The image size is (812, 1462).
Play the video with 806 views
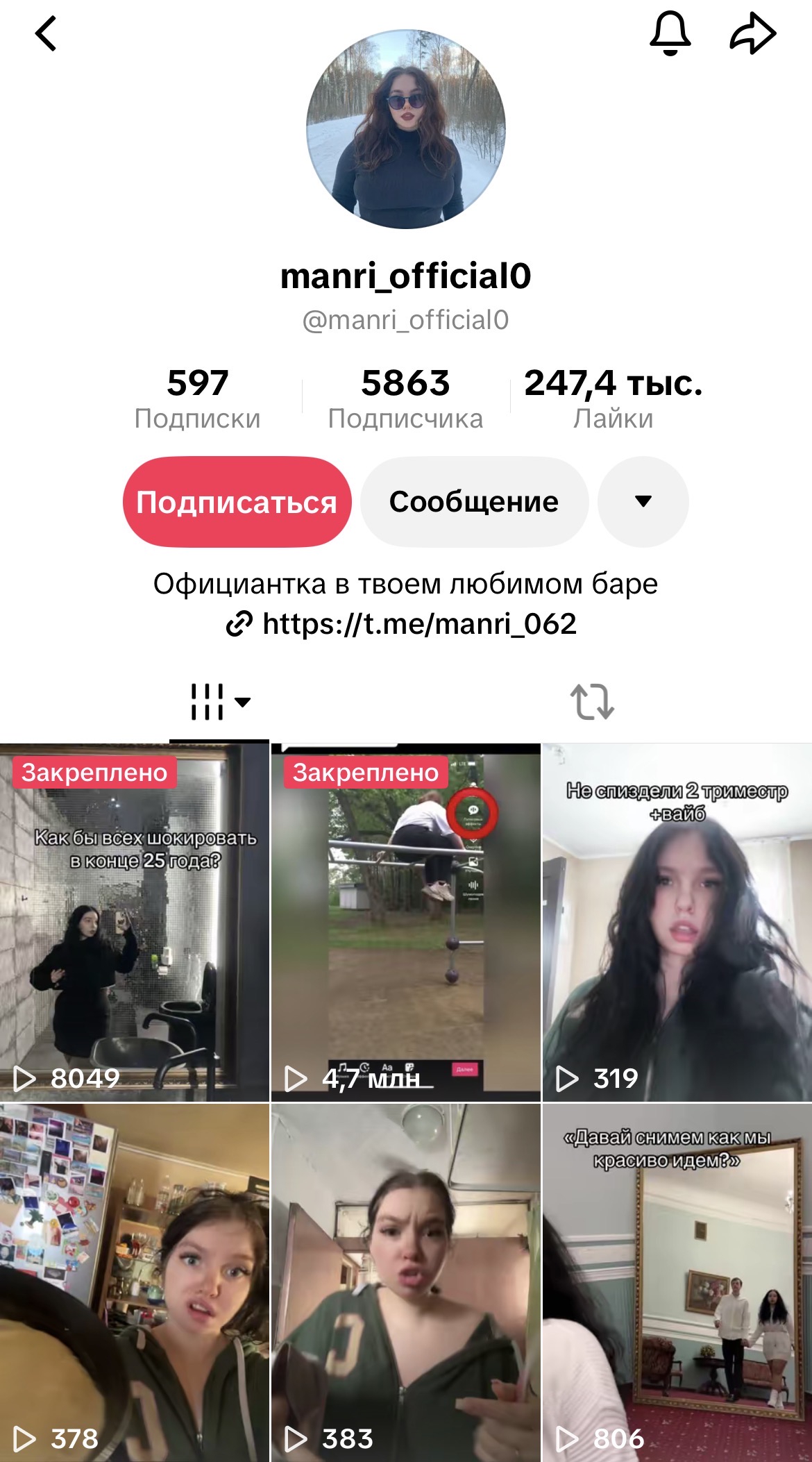point(677,1283)
